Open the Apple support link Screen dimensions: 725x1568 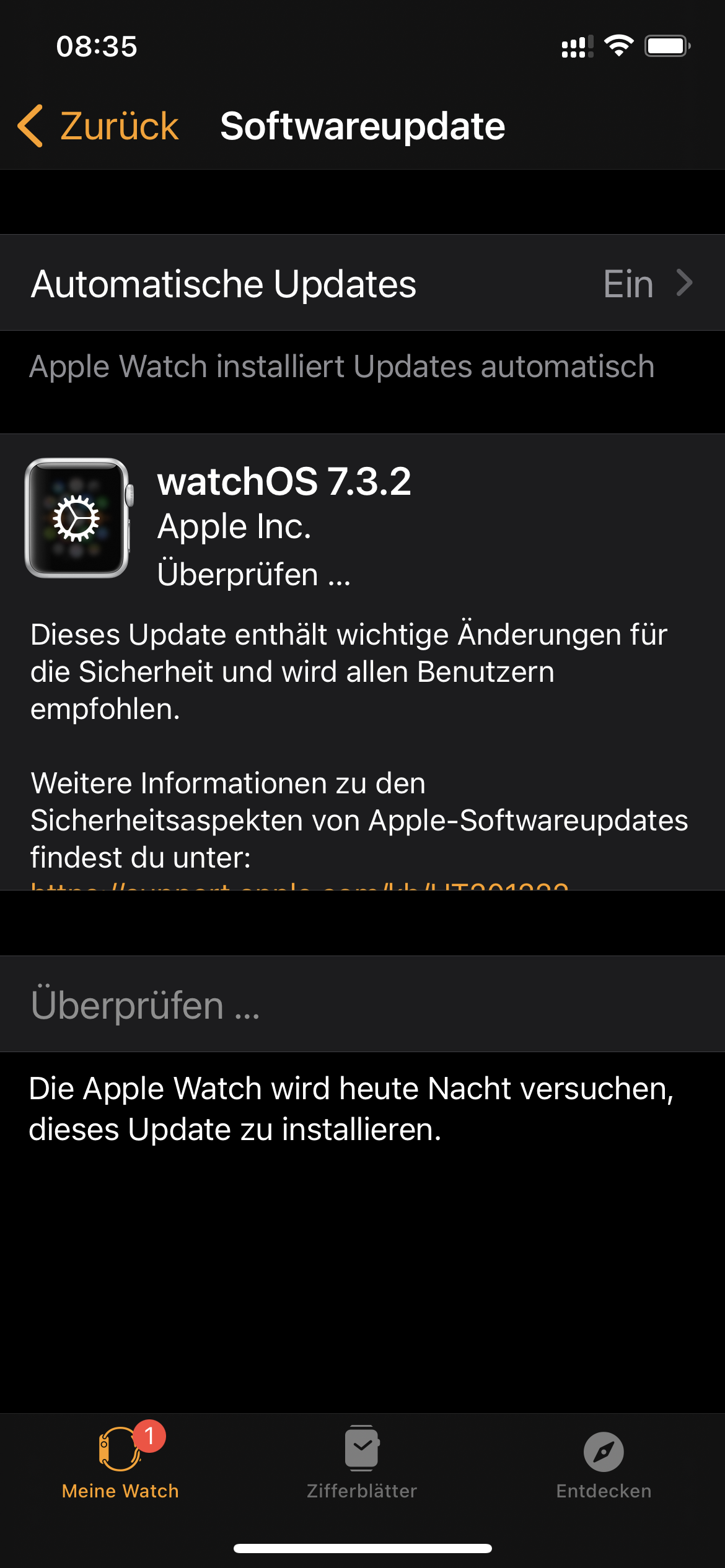coord(300,886)
